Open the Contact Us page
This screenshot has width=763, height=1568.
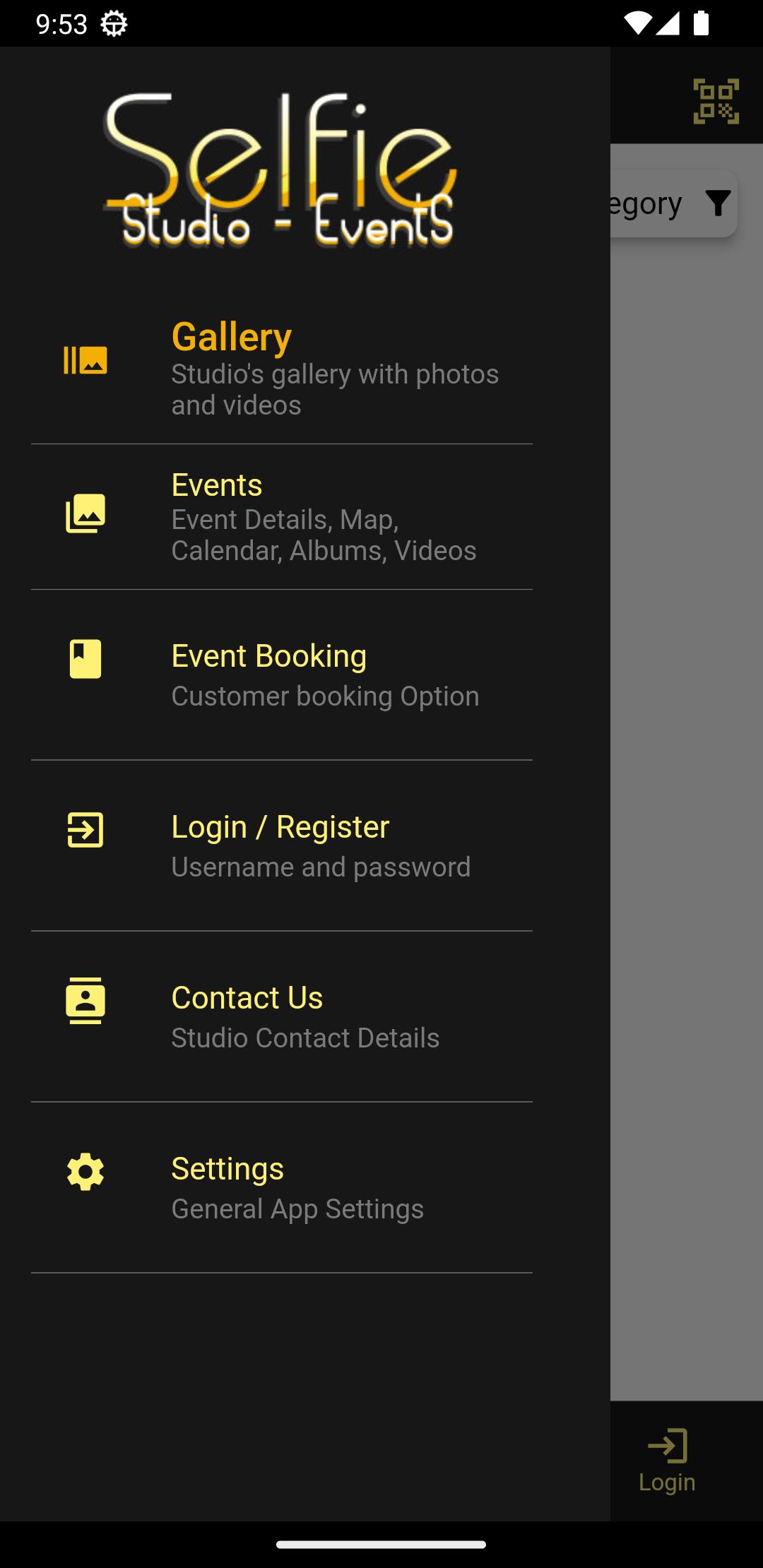(282, 1017)
